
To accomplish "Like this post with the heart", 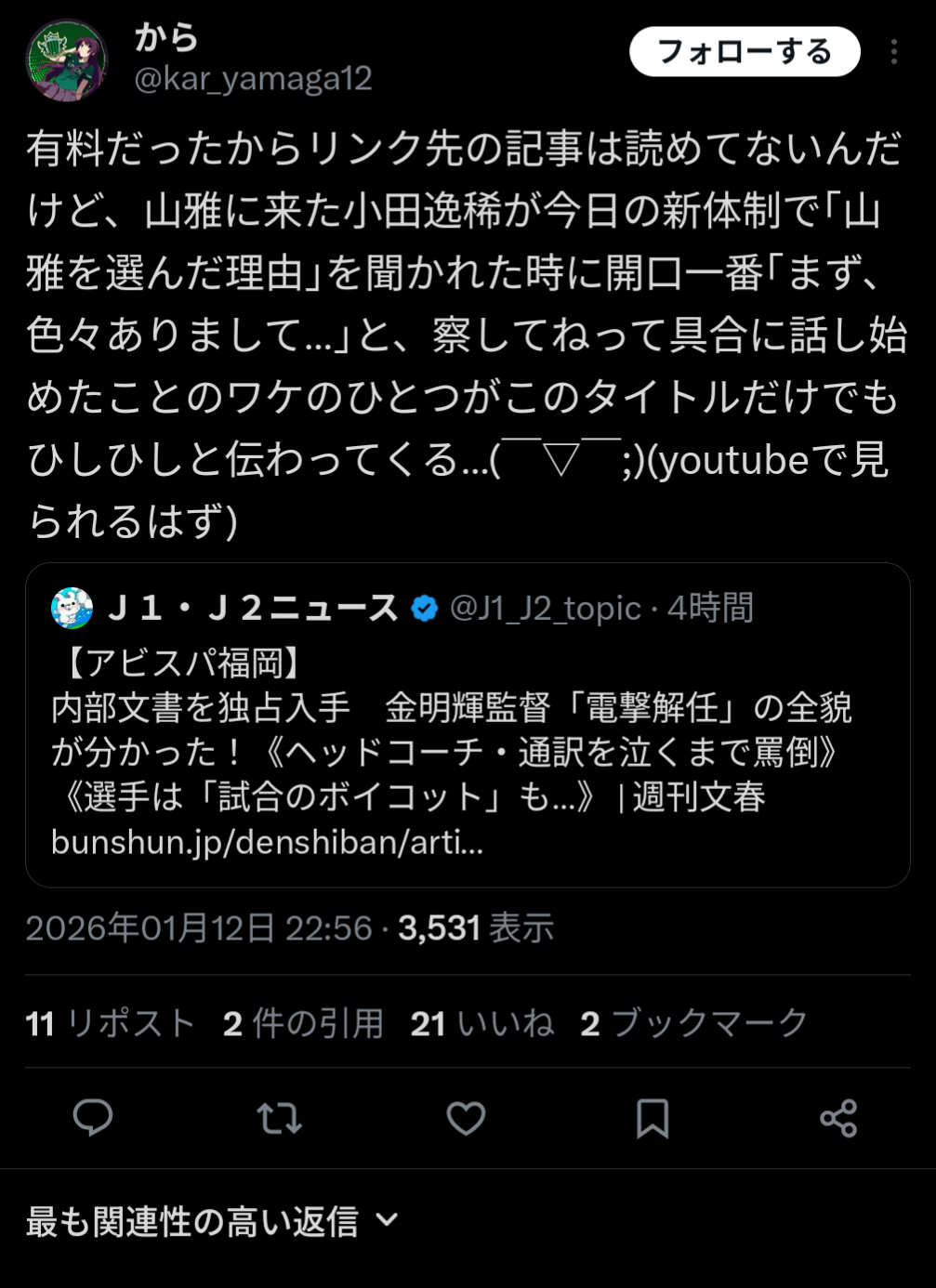I will click(466, 1118).
